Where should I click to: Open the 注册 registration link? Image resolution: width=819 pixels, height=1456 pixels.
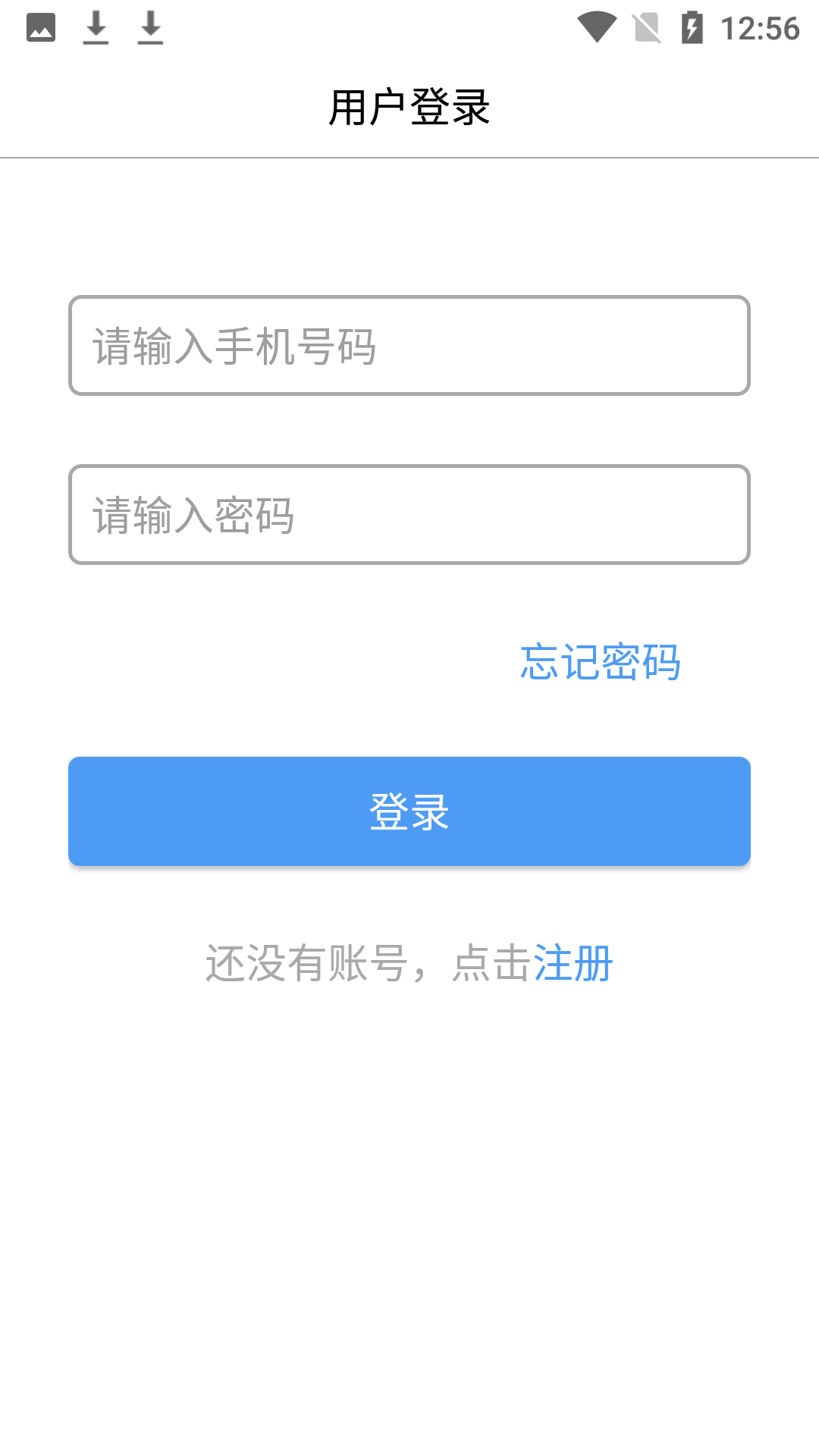tap(573, 964)
